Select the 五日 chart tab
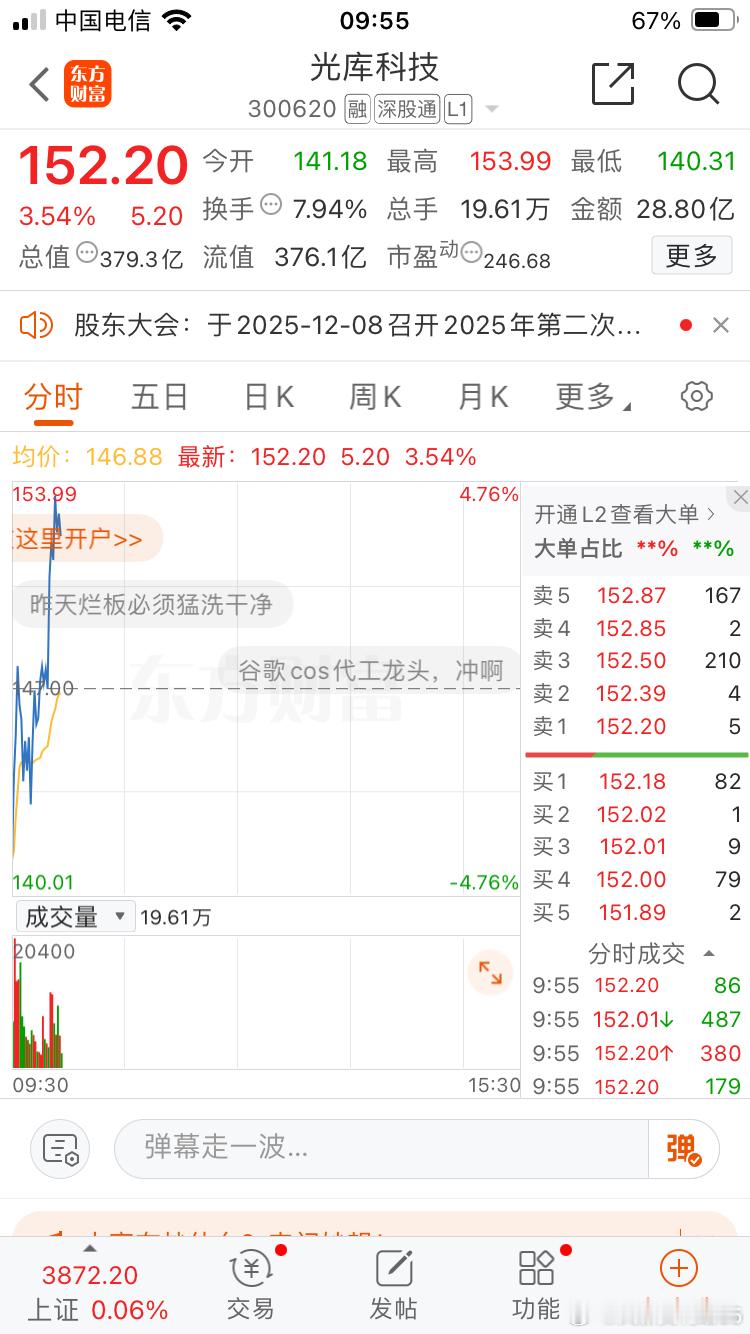The image size is (750, 1334). pyautogui.click(x=159, y=396)
